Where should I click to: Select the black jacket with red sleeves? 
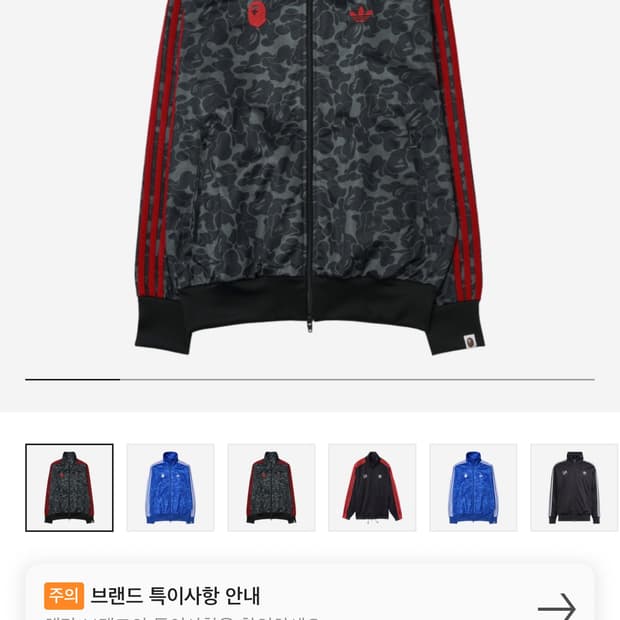[372, 488]
